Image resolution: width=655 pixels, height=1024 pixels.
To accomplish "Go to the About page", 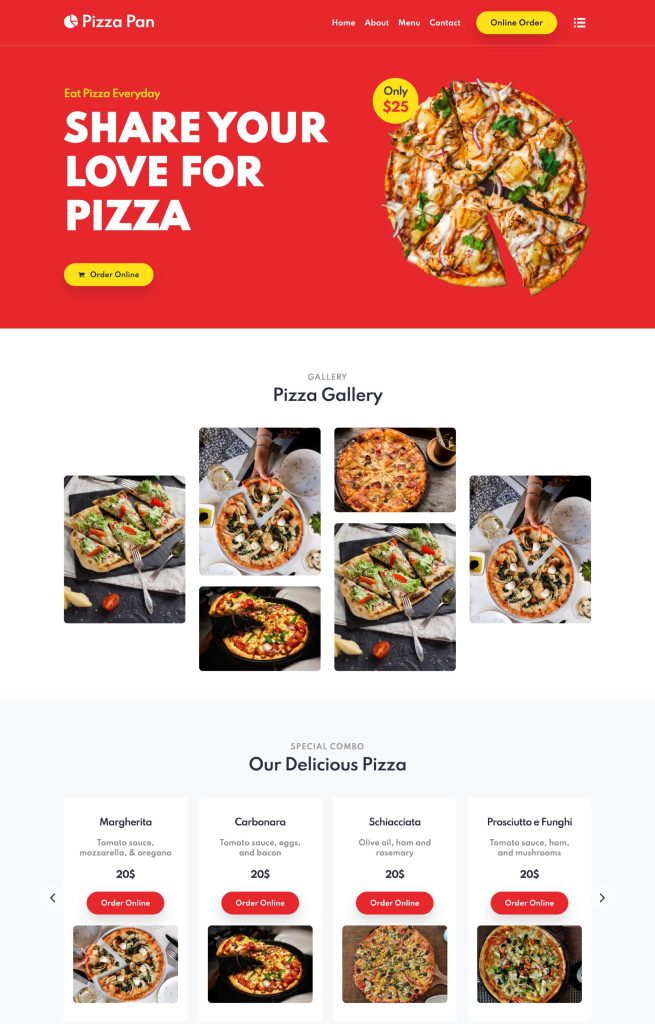I will [376, 22].
